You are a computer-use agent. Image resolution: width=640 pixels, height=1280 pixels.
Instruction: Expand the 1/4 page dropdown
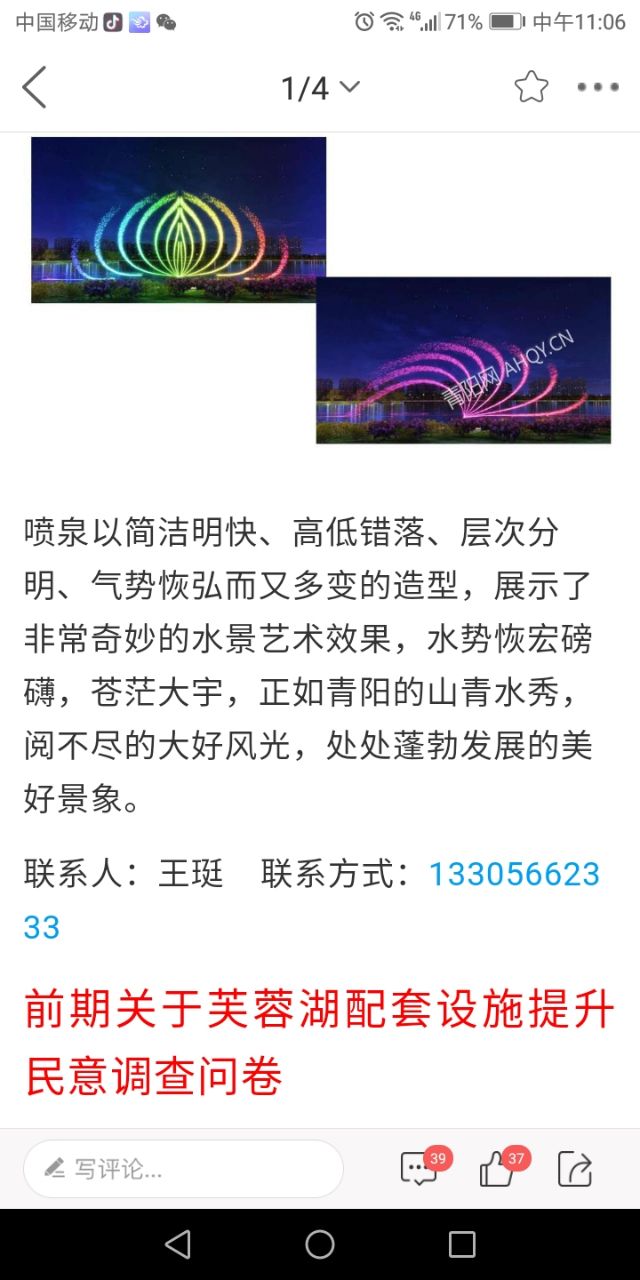[x=320, y=88]
